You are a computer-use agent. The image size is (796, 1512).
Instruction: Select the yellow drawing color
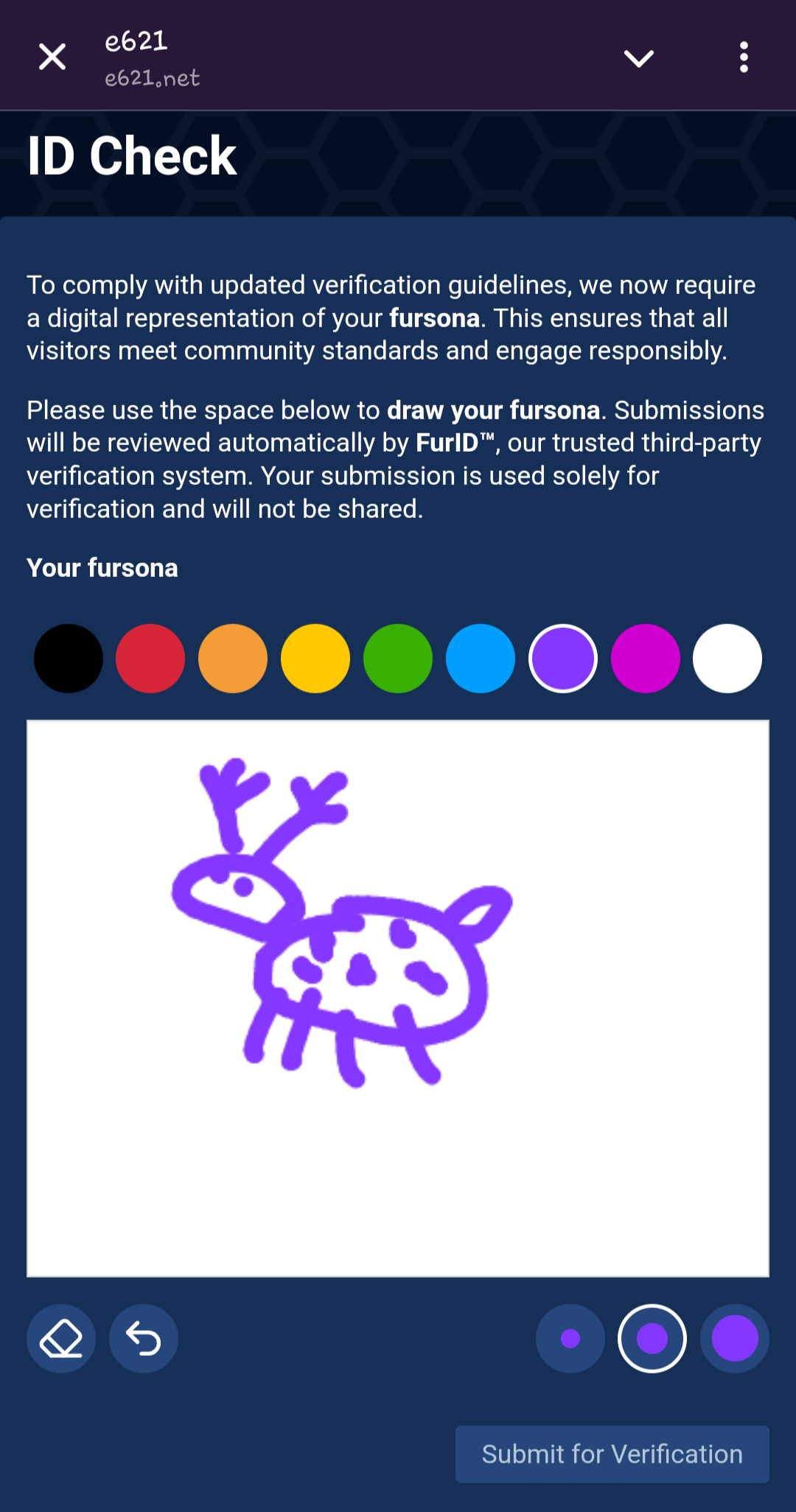(315, 659)
